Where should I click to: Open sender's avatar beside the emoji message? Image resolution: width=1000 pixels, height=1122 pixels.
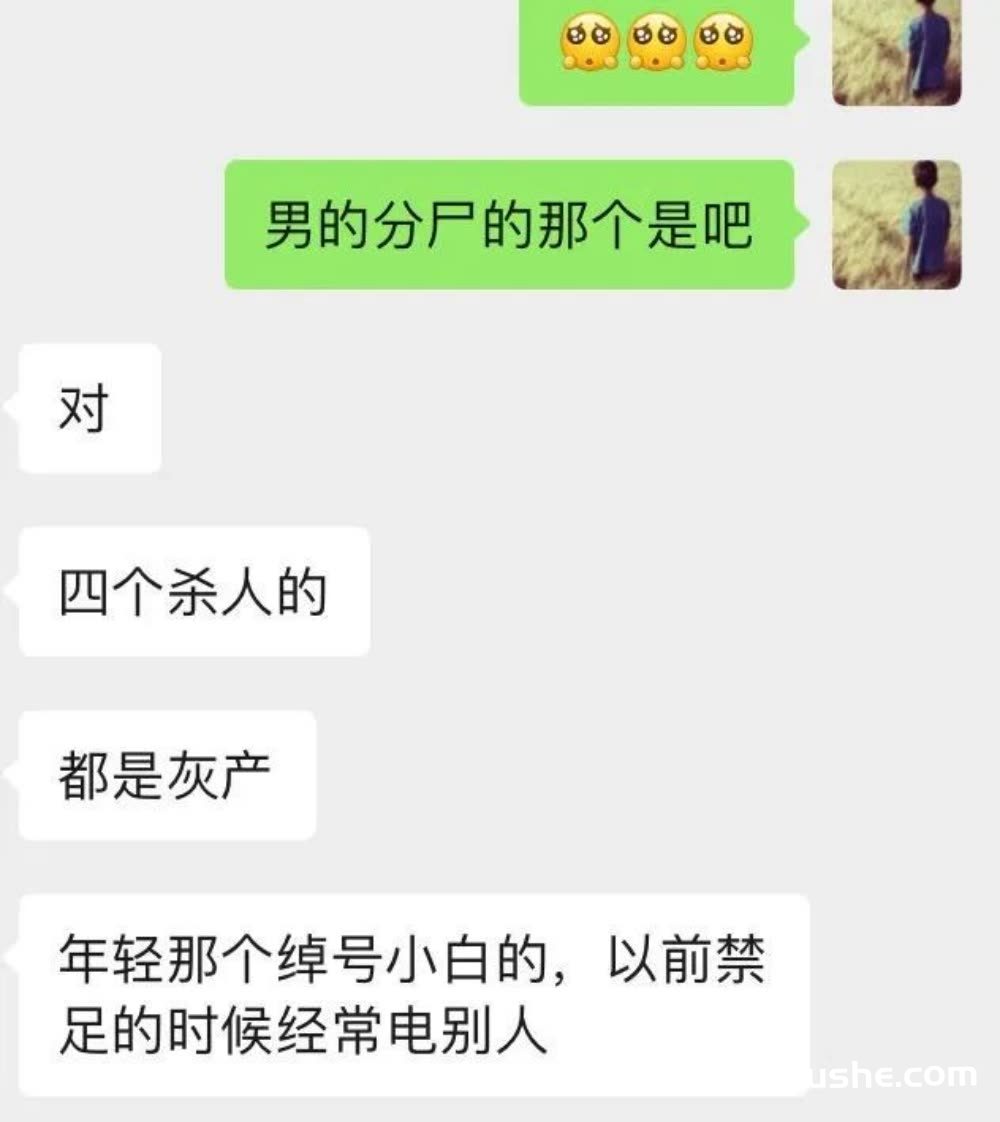point(897,50)
